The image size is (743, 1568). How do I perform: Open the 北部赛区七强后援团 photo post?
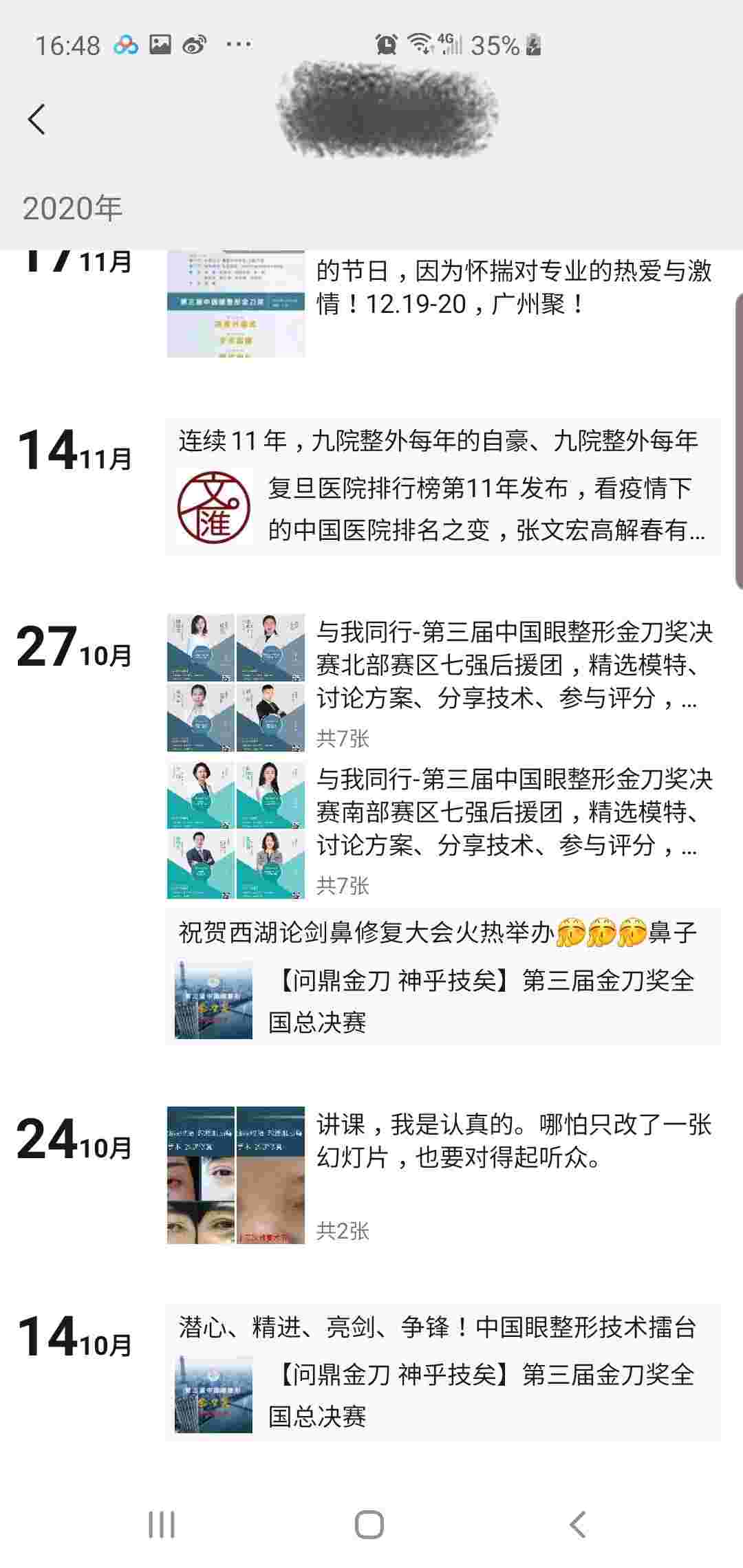(x=235, y=683)
